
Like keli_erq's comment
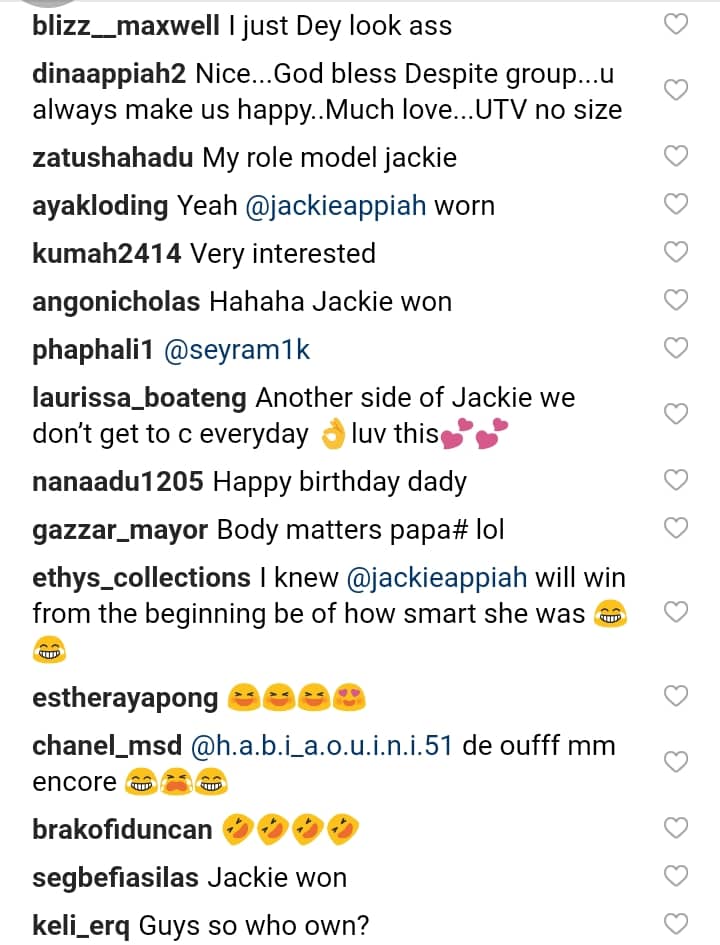point(677,924)
